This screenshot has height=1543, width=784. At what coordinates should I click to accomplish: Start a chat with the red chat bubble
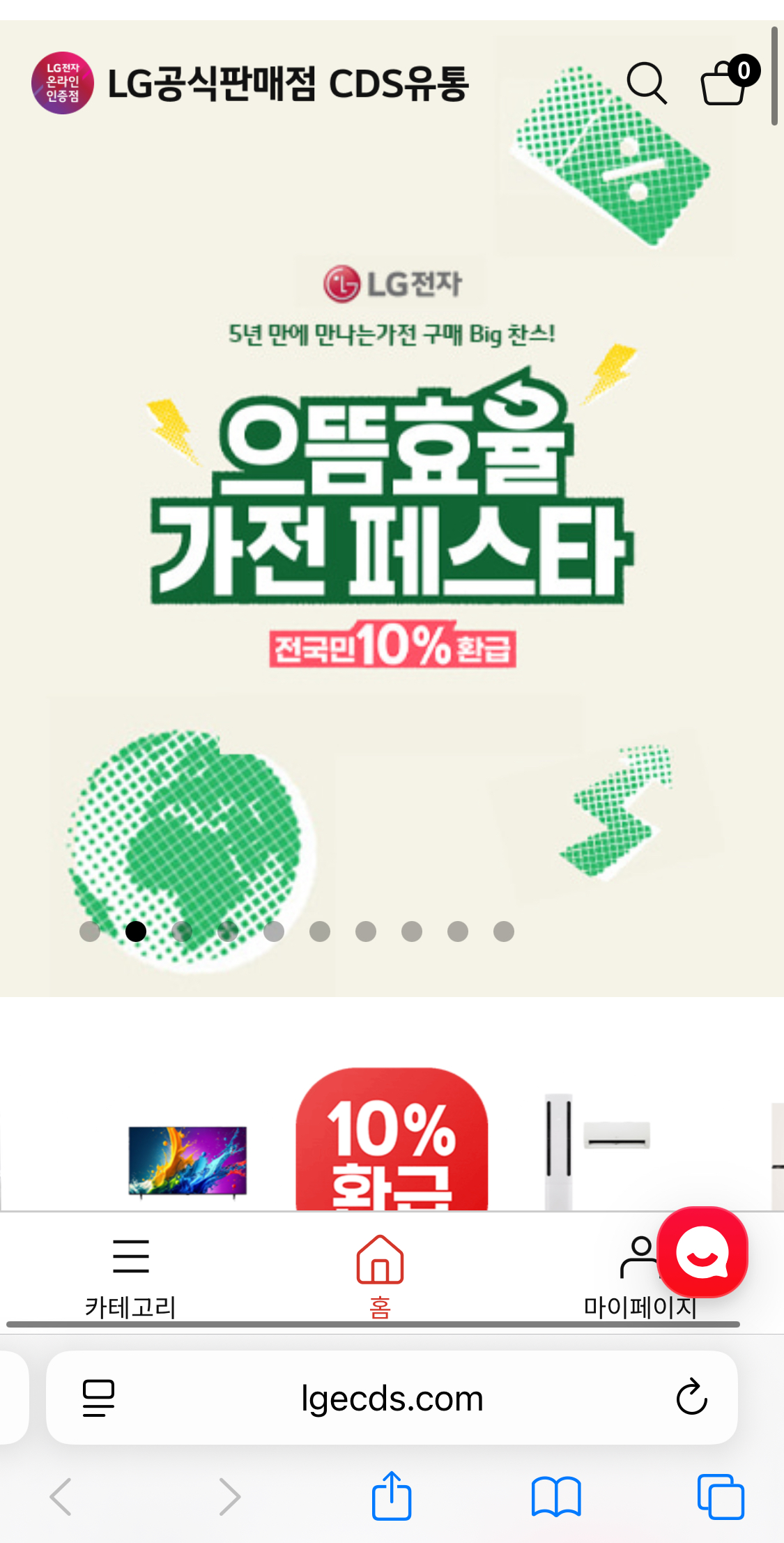(x=702, y=1252)
